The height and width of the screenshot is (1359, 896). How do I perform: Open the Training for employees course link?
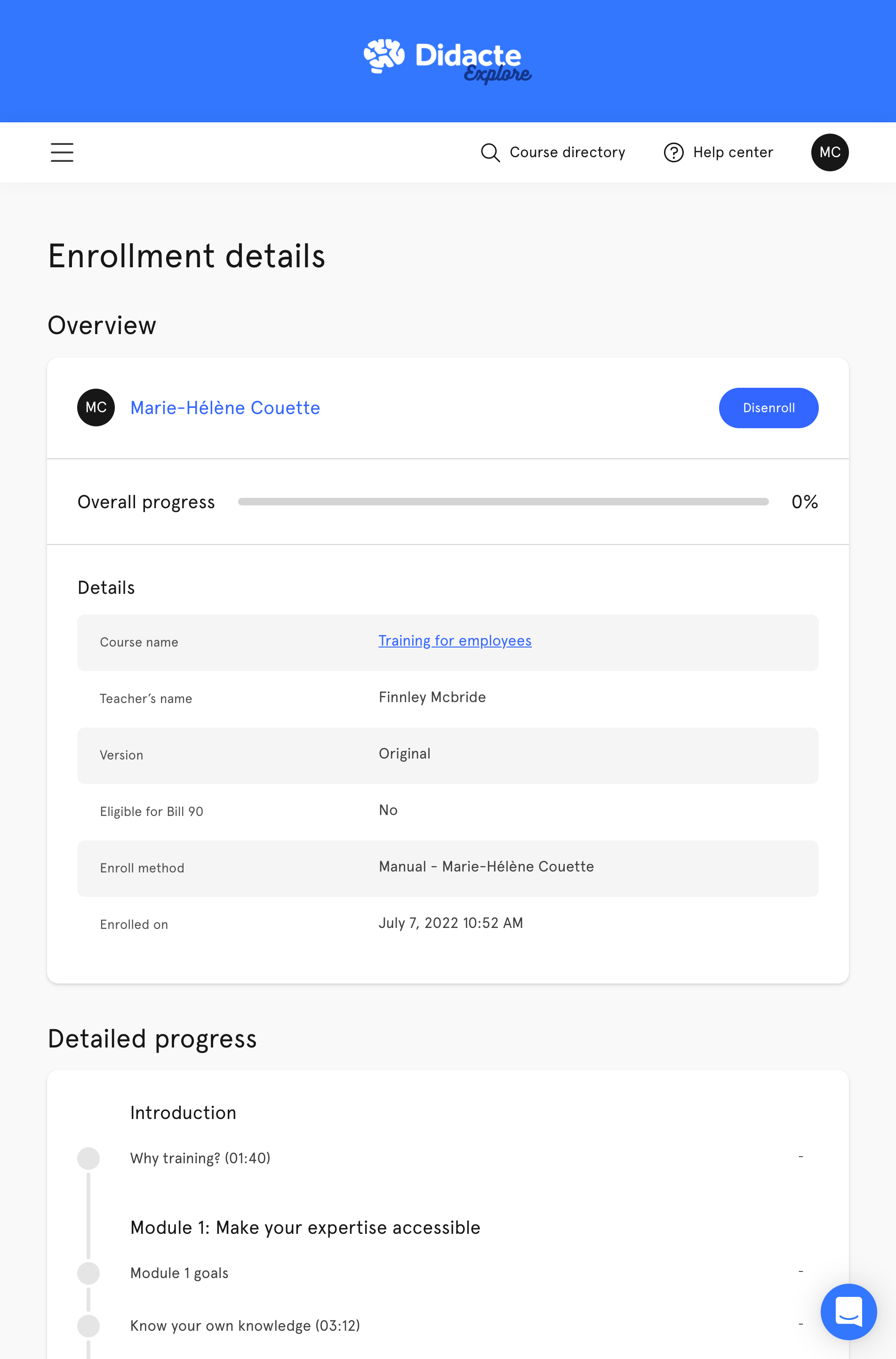click(x=454, y=641)
